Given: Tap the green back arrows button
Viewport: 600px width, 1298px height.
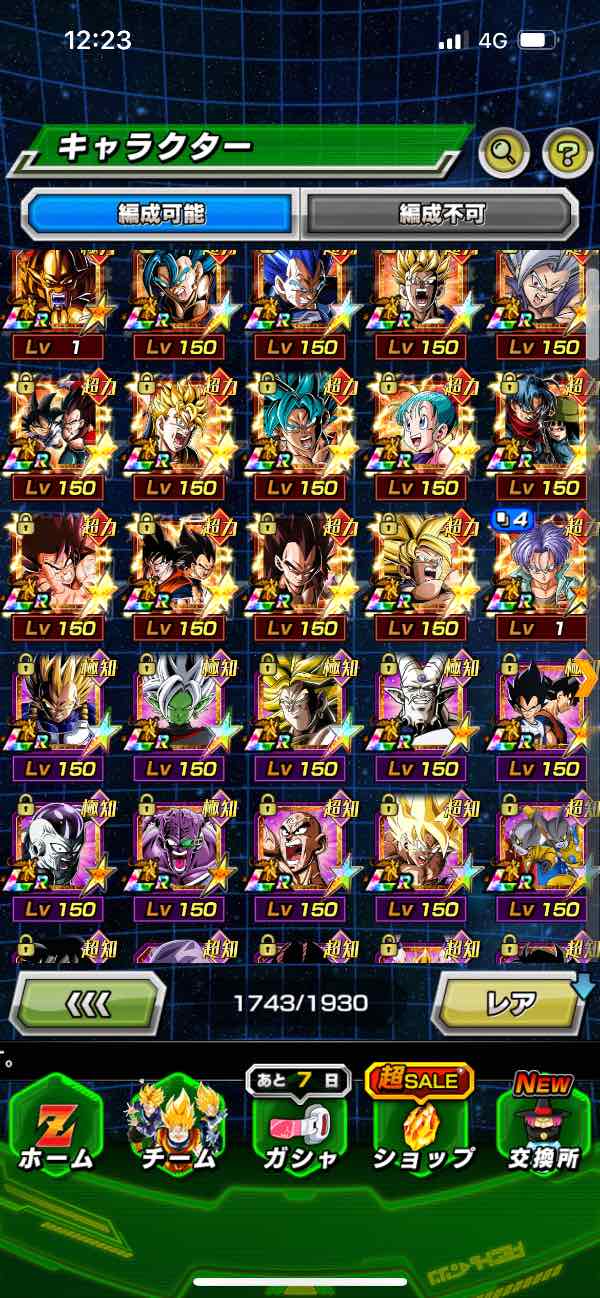Looking at the screenshot, I should 88,1002.
